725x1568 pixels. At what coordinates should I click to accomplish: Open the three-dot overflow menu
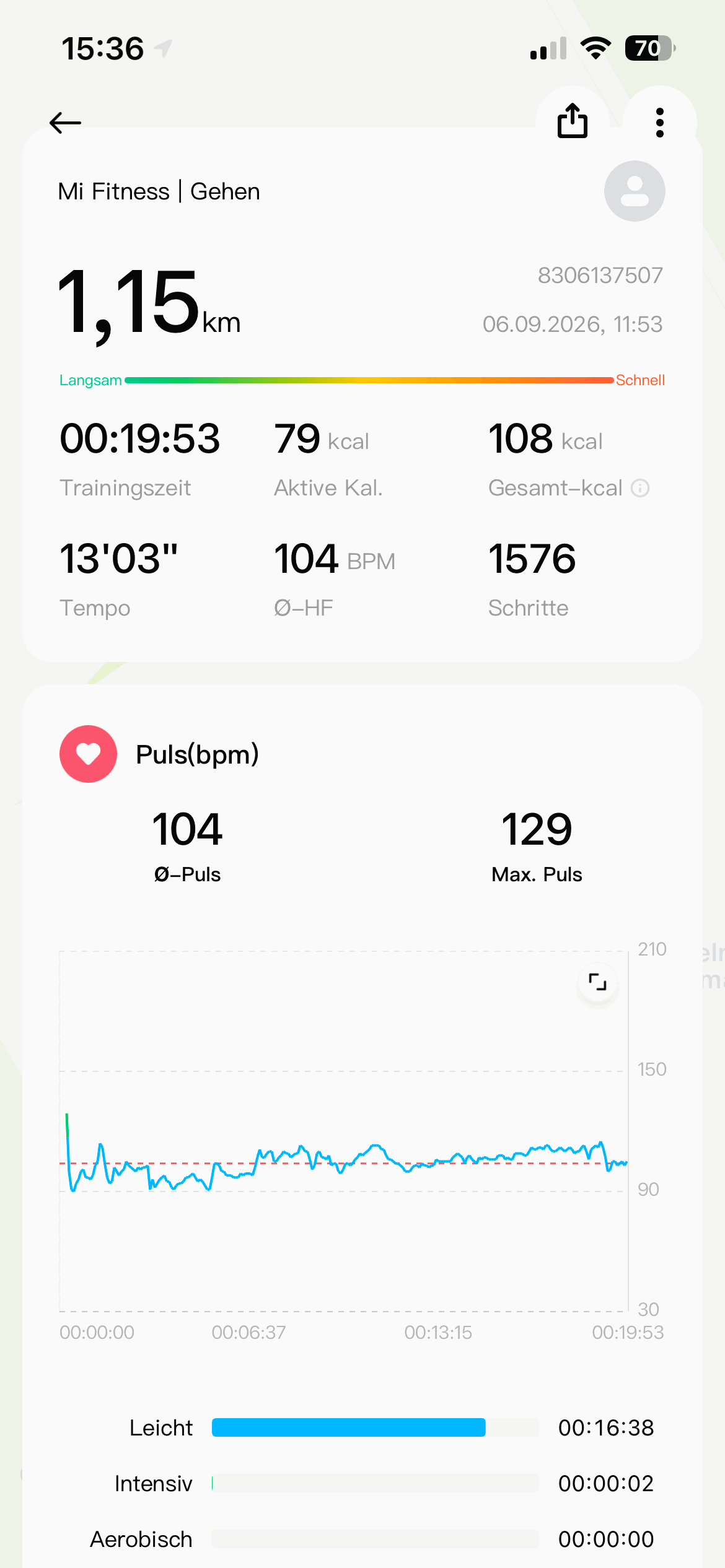[x=659, y=123]
